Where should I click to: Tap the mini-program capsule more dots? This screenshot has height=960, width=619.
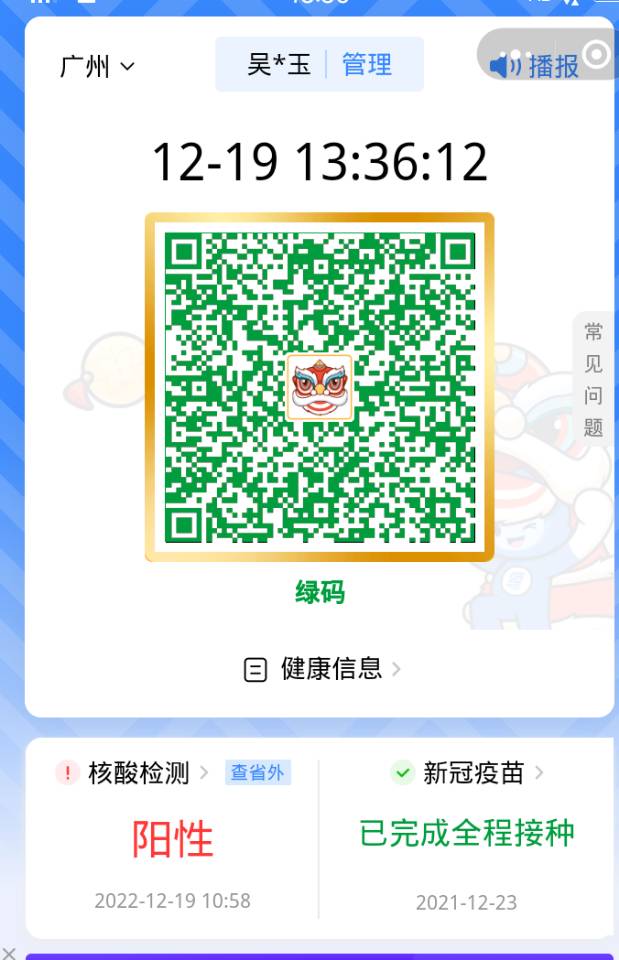pos(515,55)
